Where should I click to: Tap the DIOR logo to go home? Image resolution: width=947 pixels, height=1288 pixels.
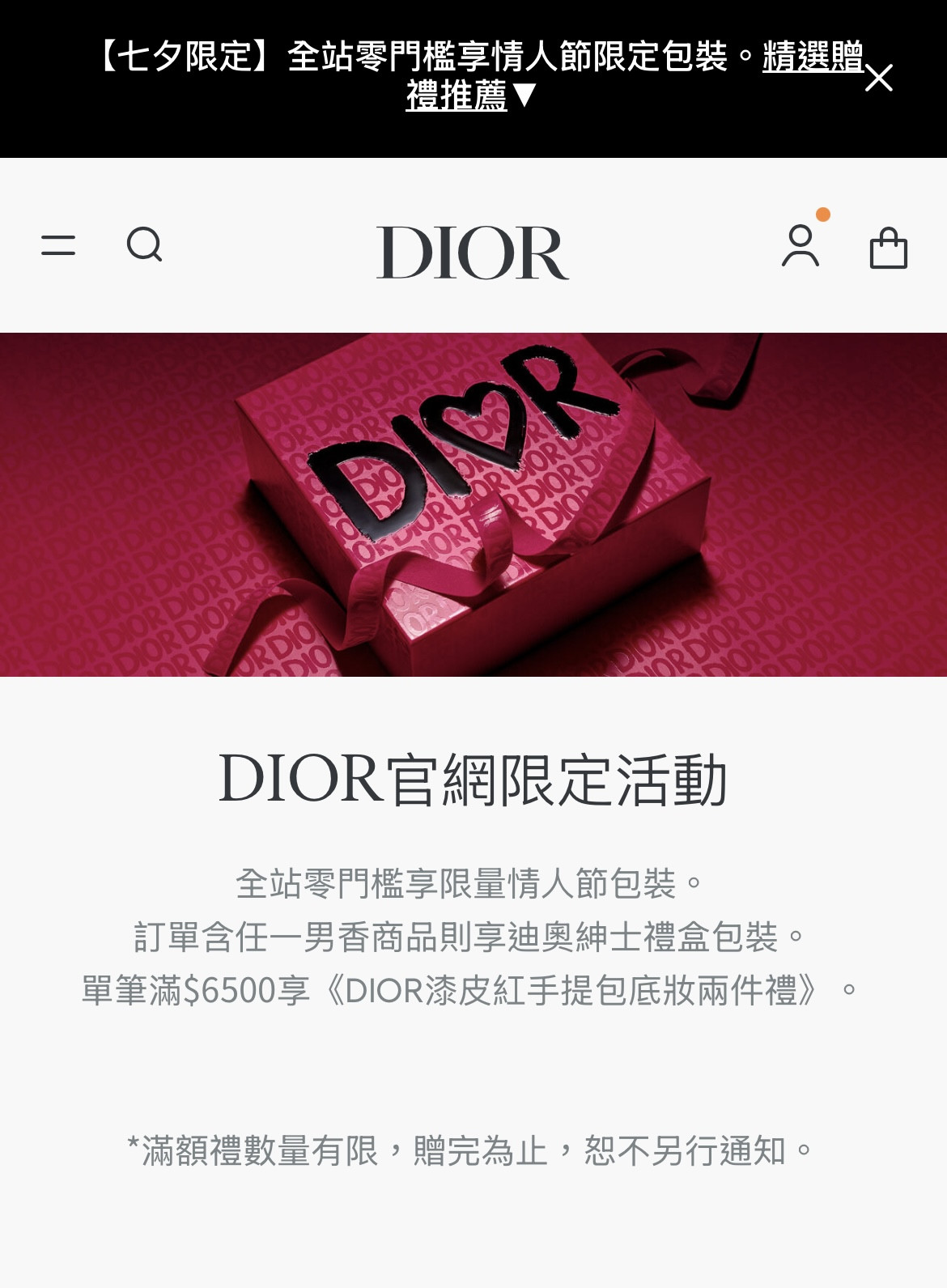click(x=473, y=253)
